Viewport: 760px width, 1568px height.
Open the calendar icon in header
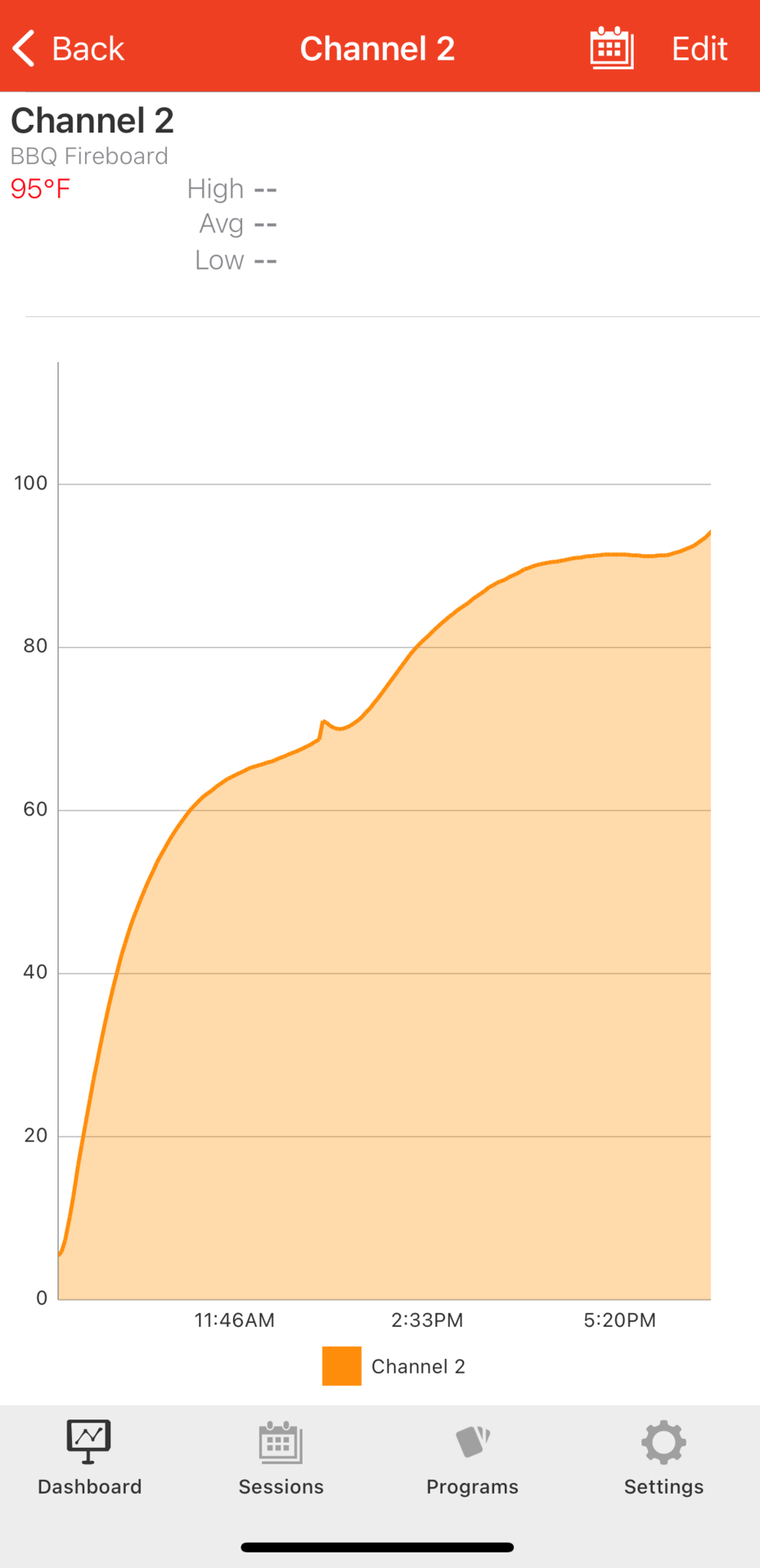click(x=611, y=48)
